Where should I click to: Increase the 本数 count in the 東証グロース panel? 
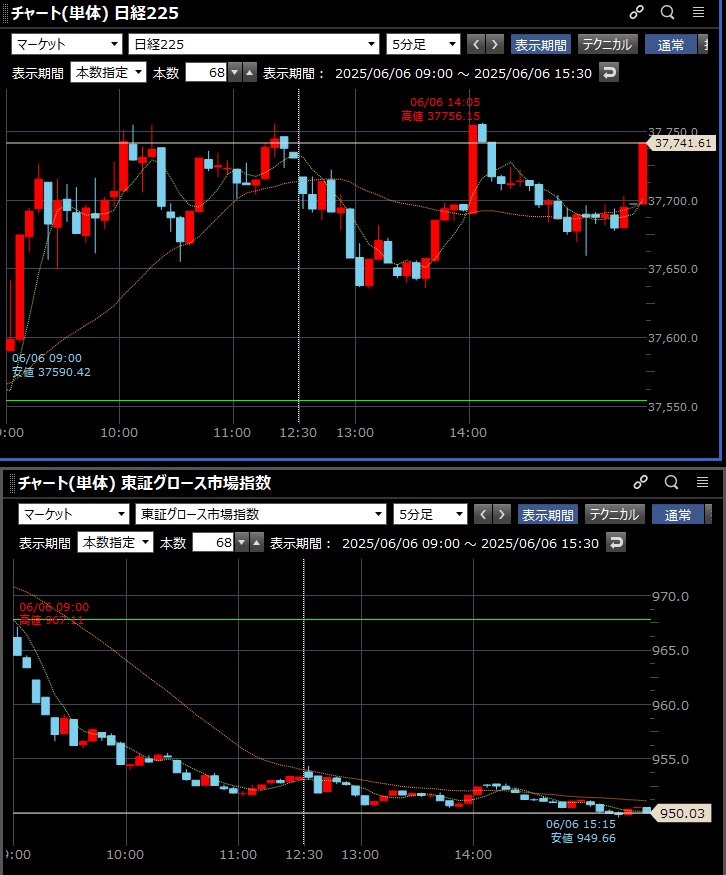click(x=256, y=542)
